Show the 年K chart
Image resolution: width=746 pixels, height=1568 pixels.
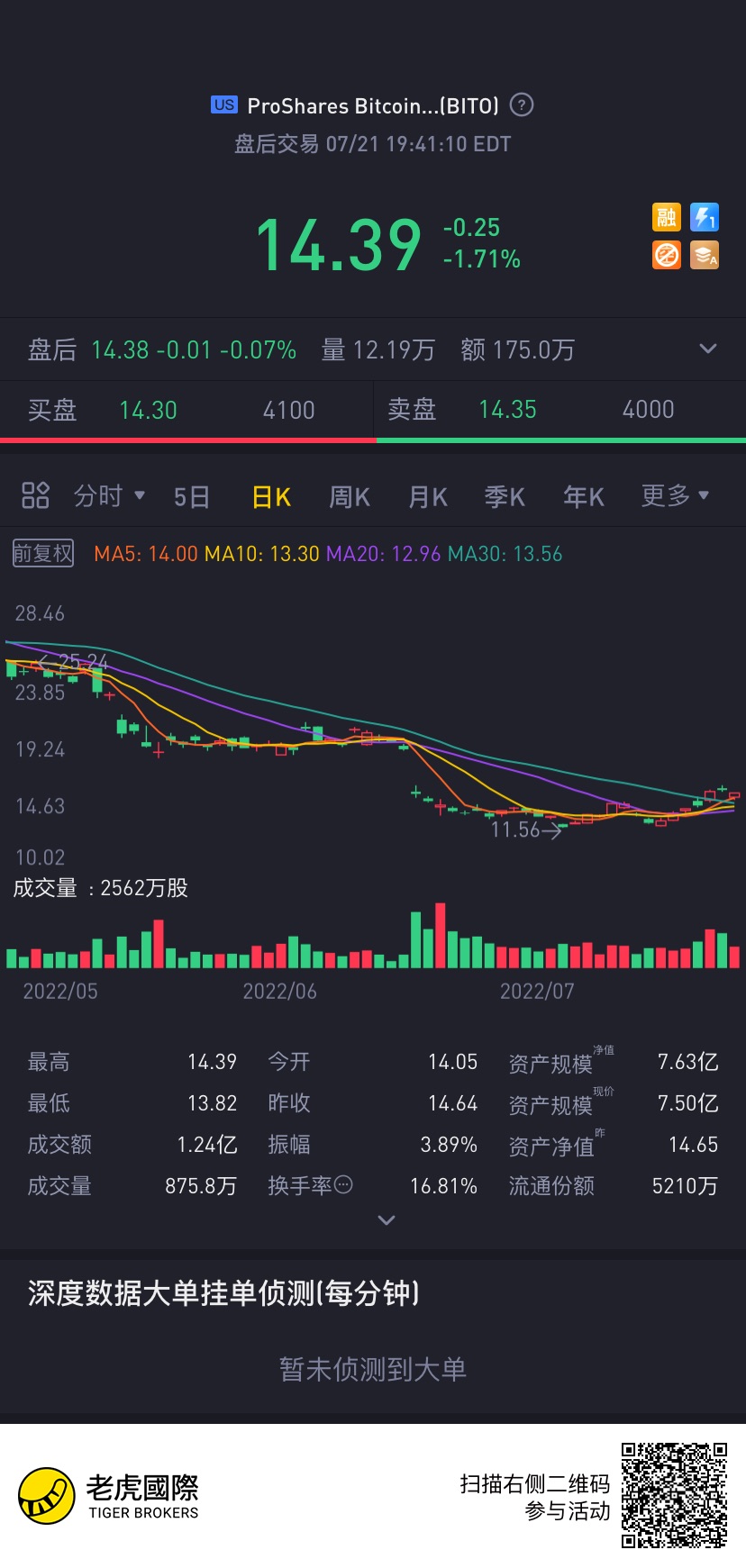click(x=584, y=496)
